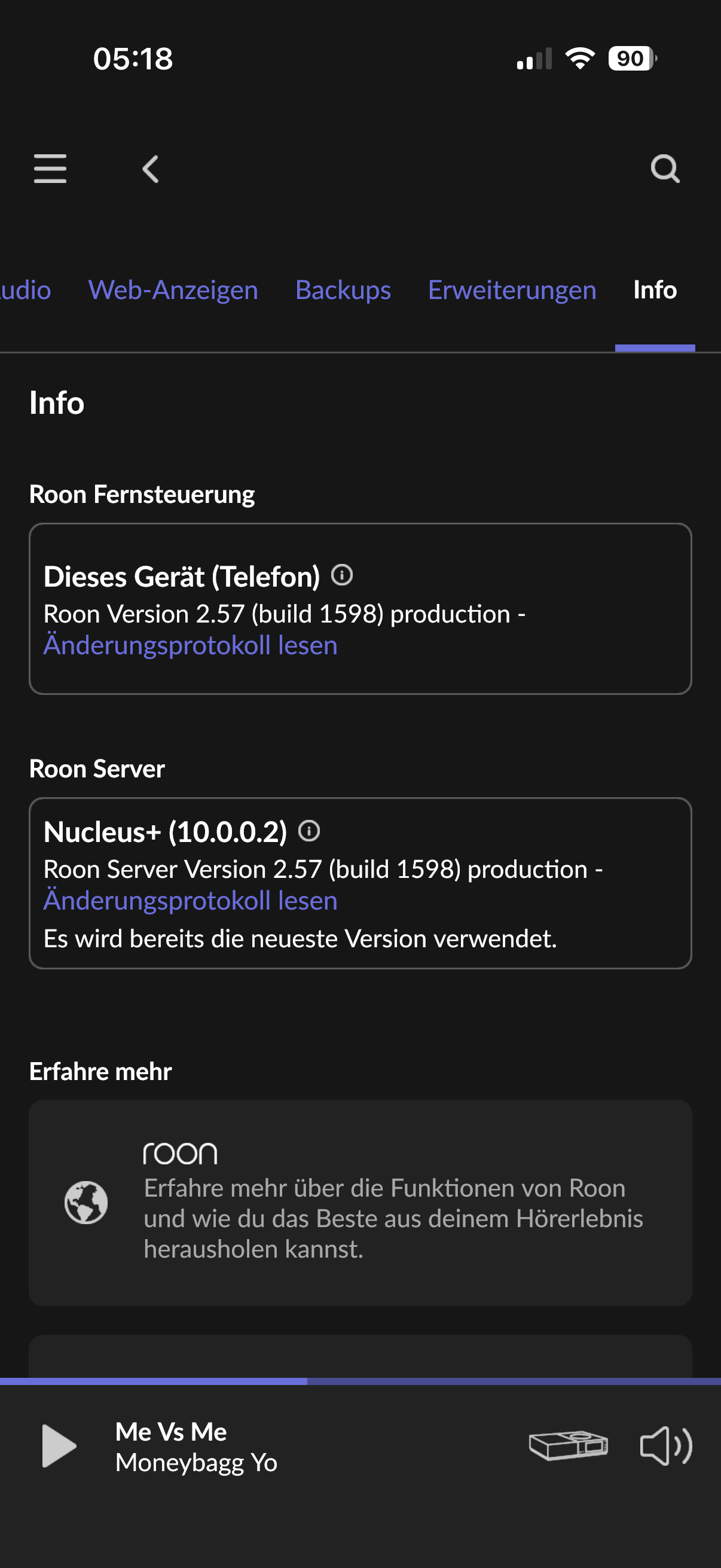Image resolution: width=721 pixels, height=1568 pixels.
Task: Switch to the Backups tab
Action: click(343, 289)
